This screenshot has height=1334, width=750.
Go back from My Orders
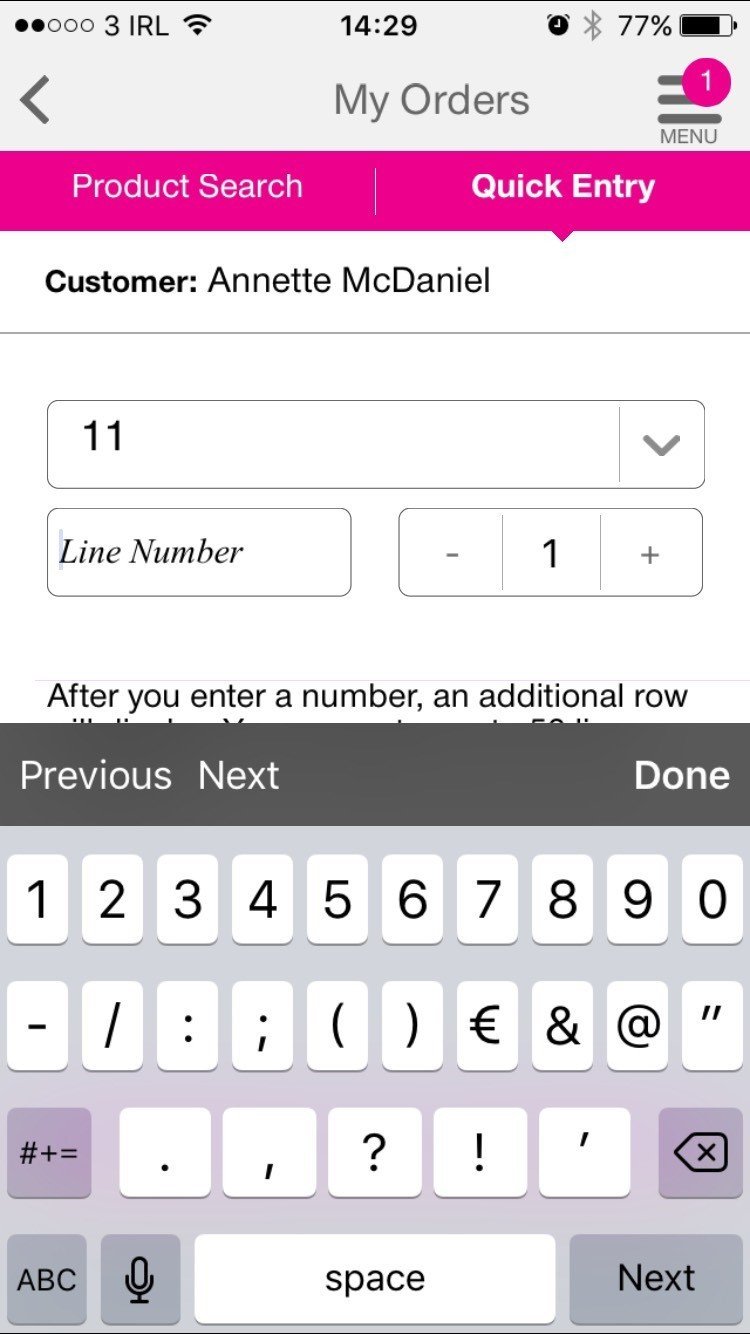tap(36, 100)
